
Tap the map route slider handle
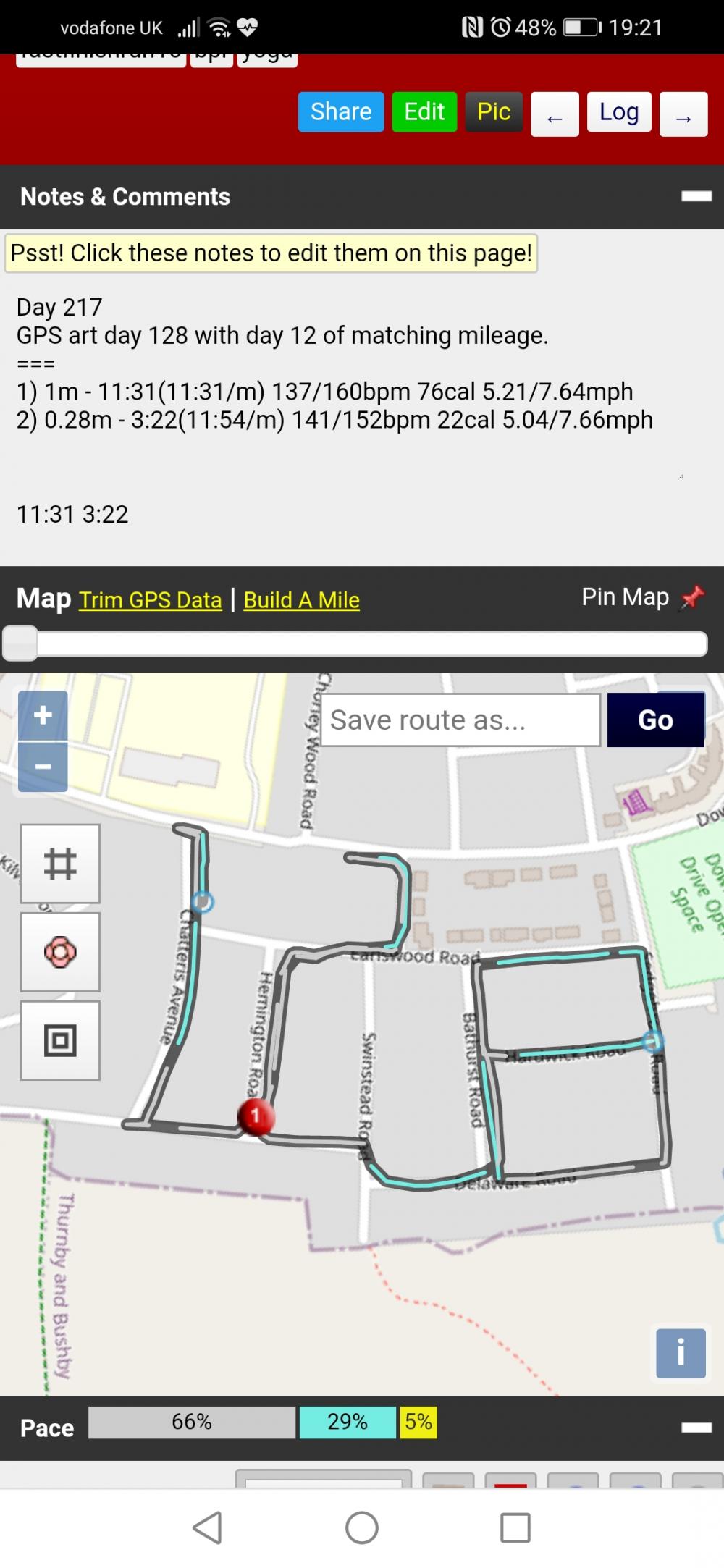pos(20,644)
